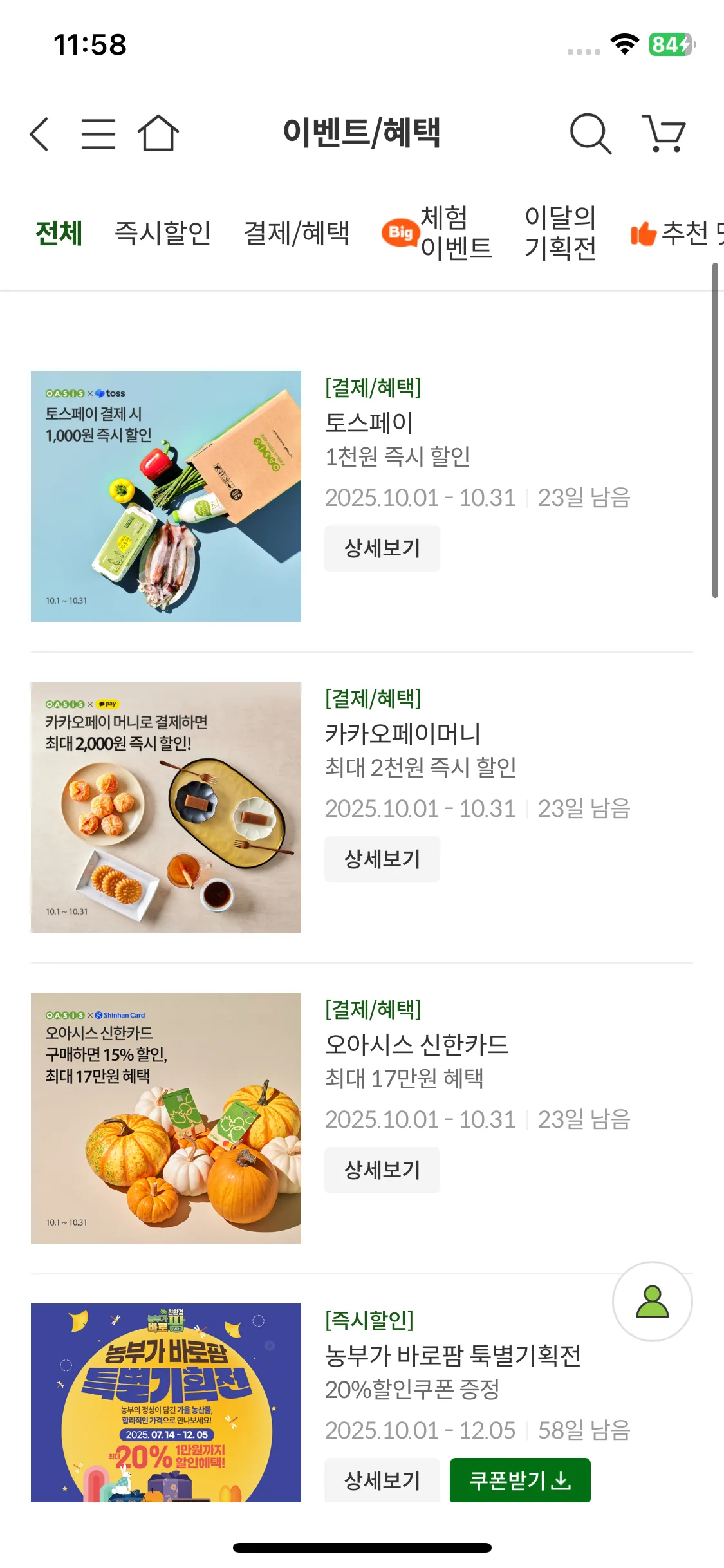Switch to the 이달의 기획전 tab

(561, 233)
